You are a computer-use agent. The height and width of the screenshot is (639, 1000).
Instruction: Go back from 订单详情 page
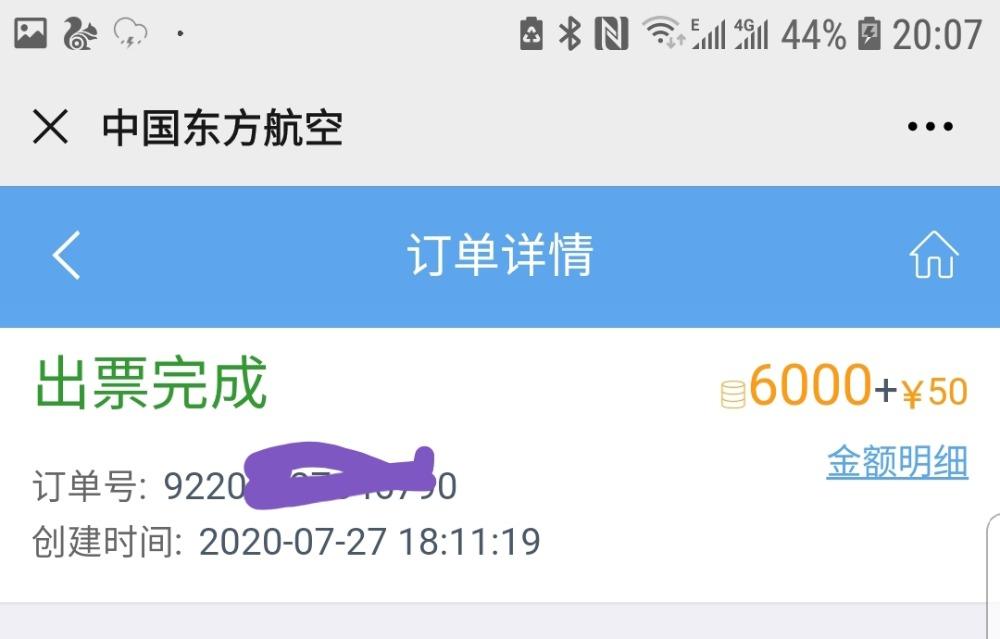[66, 255]
